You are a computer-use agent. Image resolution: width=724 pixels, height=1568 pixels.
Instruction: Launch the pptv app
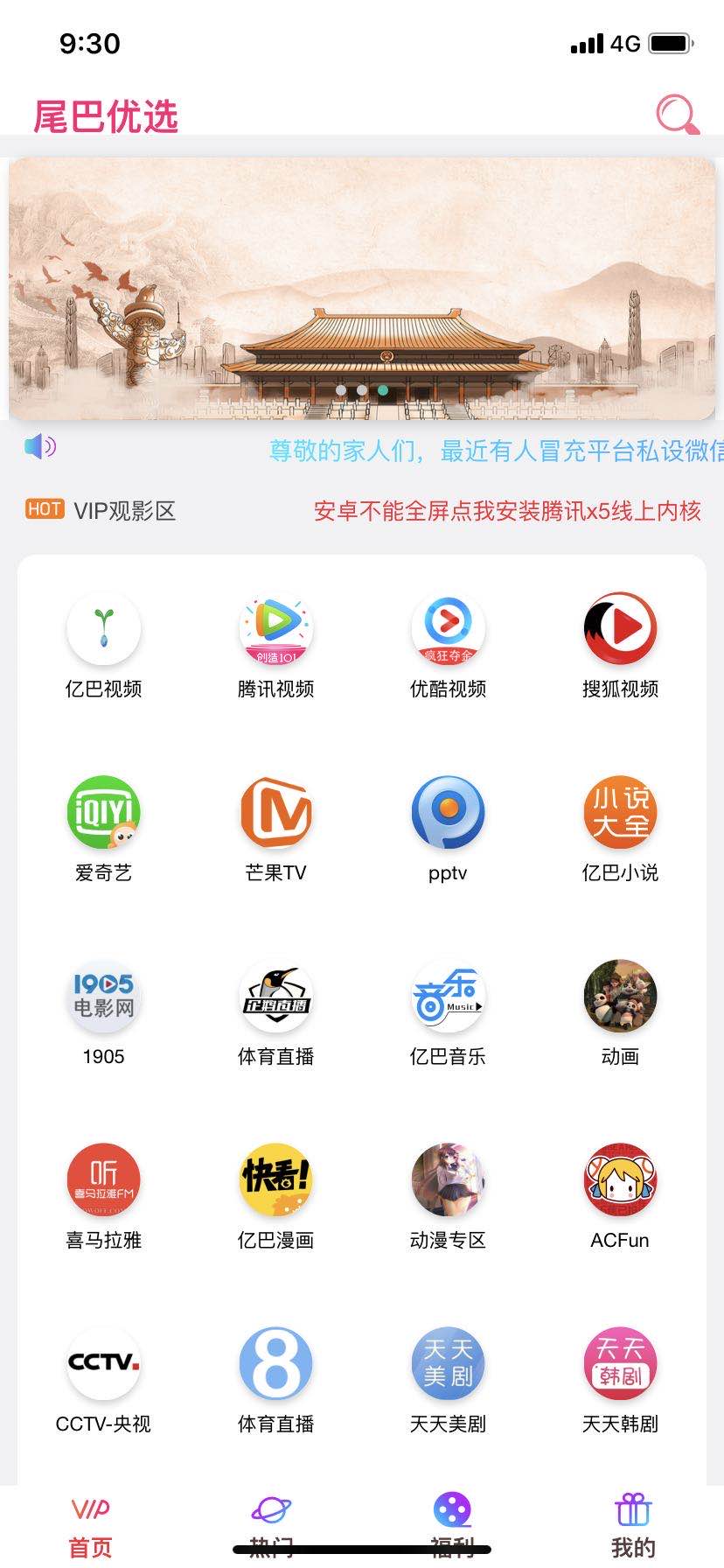click(x=448, y=811)
